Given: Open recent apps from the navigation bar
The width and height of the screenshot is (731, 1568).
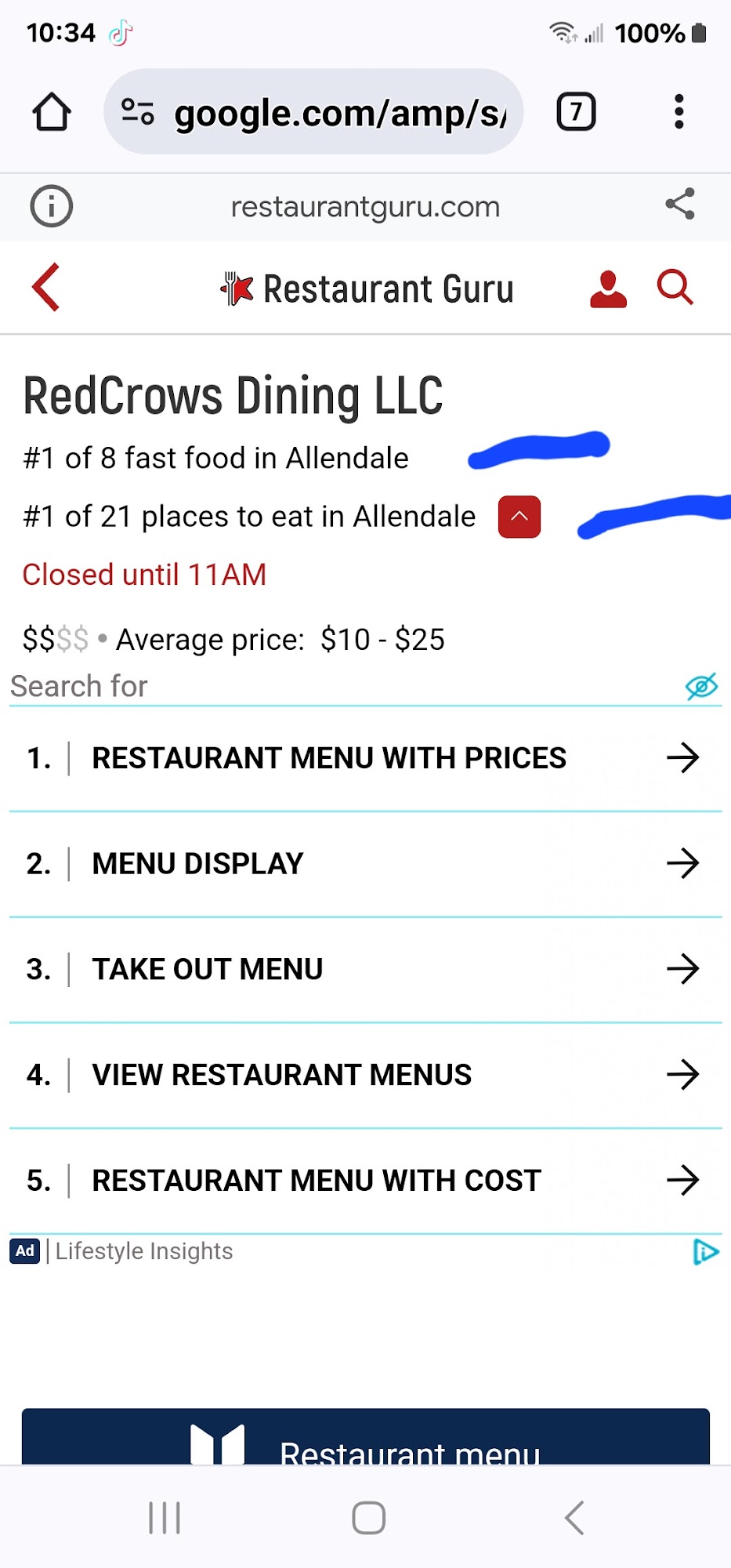Looking at the screenshot, I should (x=165, y=1518).
